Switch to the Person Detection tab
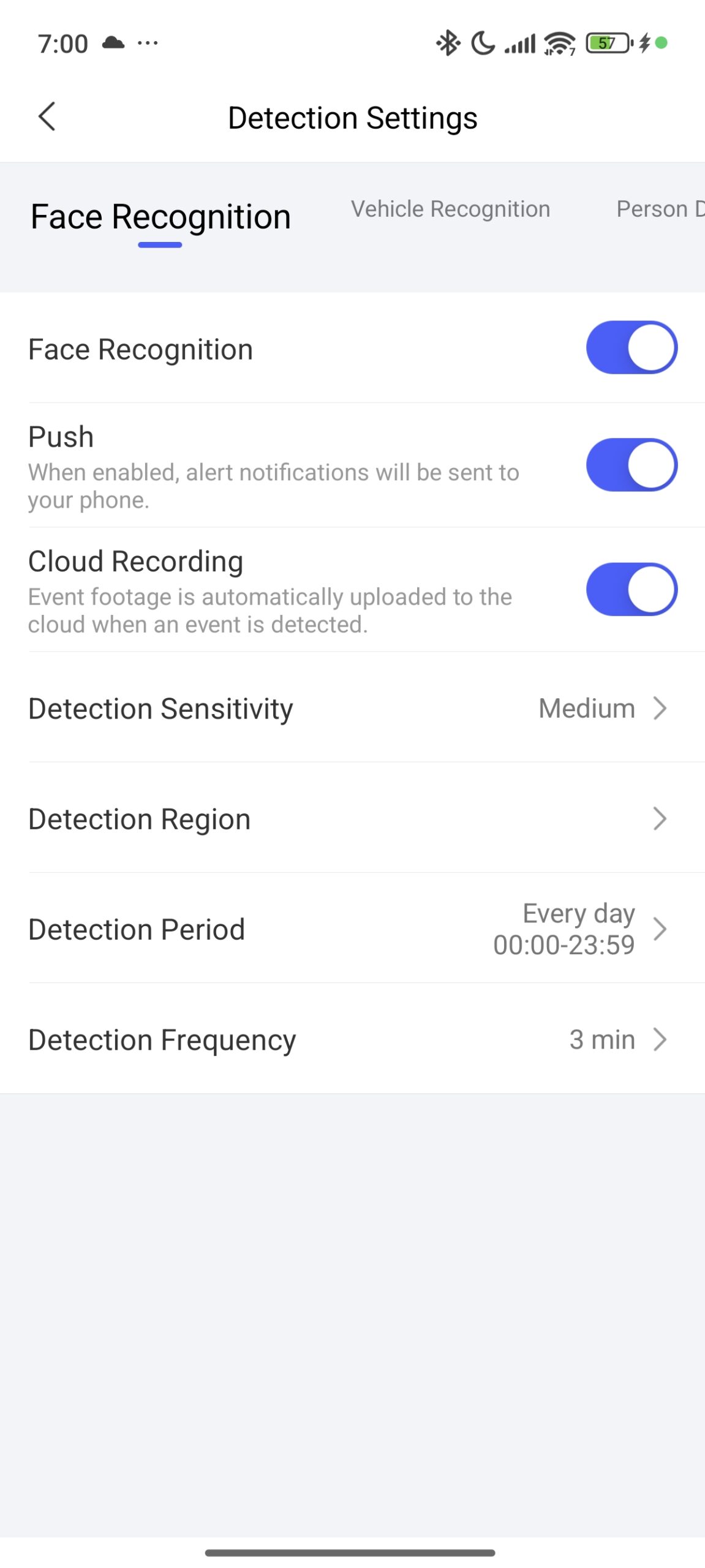The width and height of the screenshot is (705, 1568). [659, 209]
